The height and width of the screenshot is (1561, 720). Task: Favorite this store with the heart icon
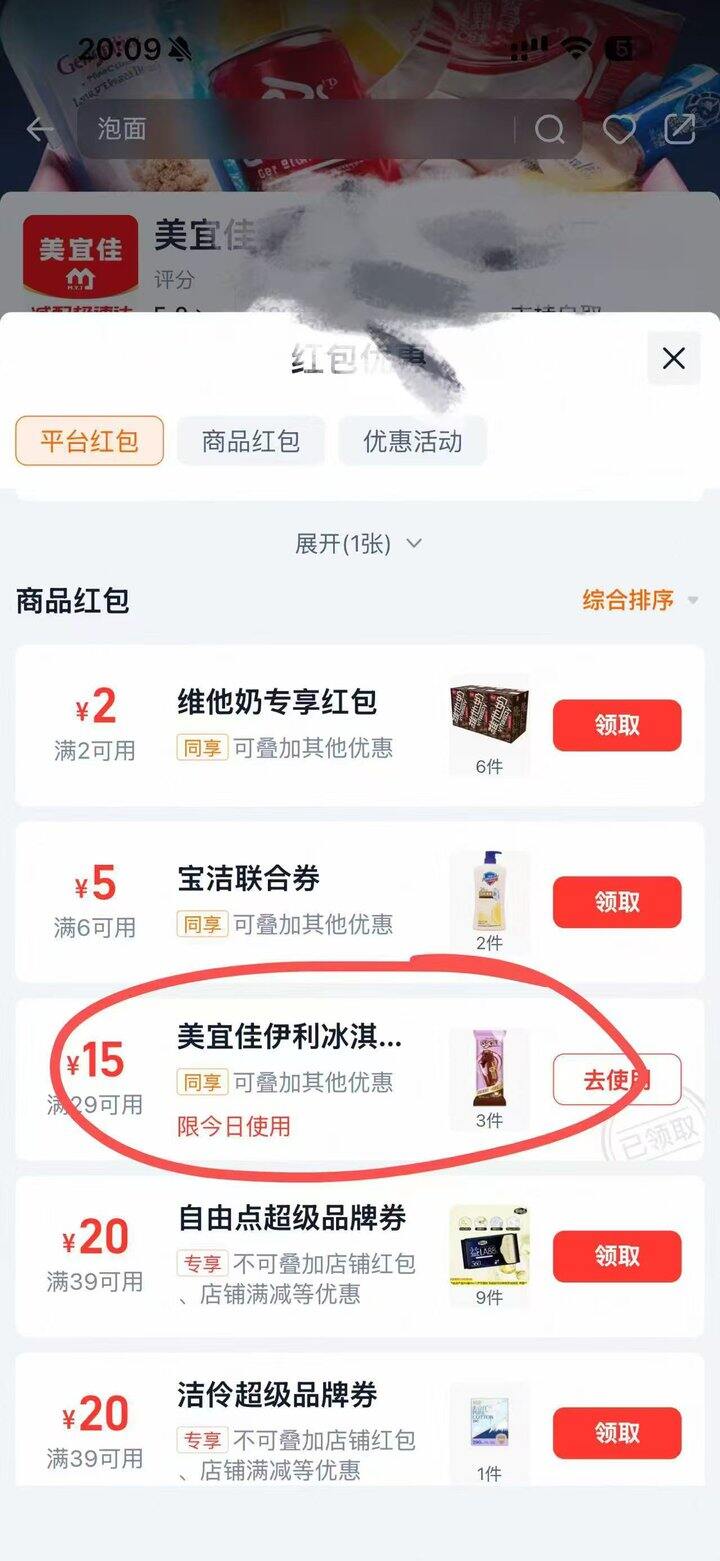tap(620, 129)
